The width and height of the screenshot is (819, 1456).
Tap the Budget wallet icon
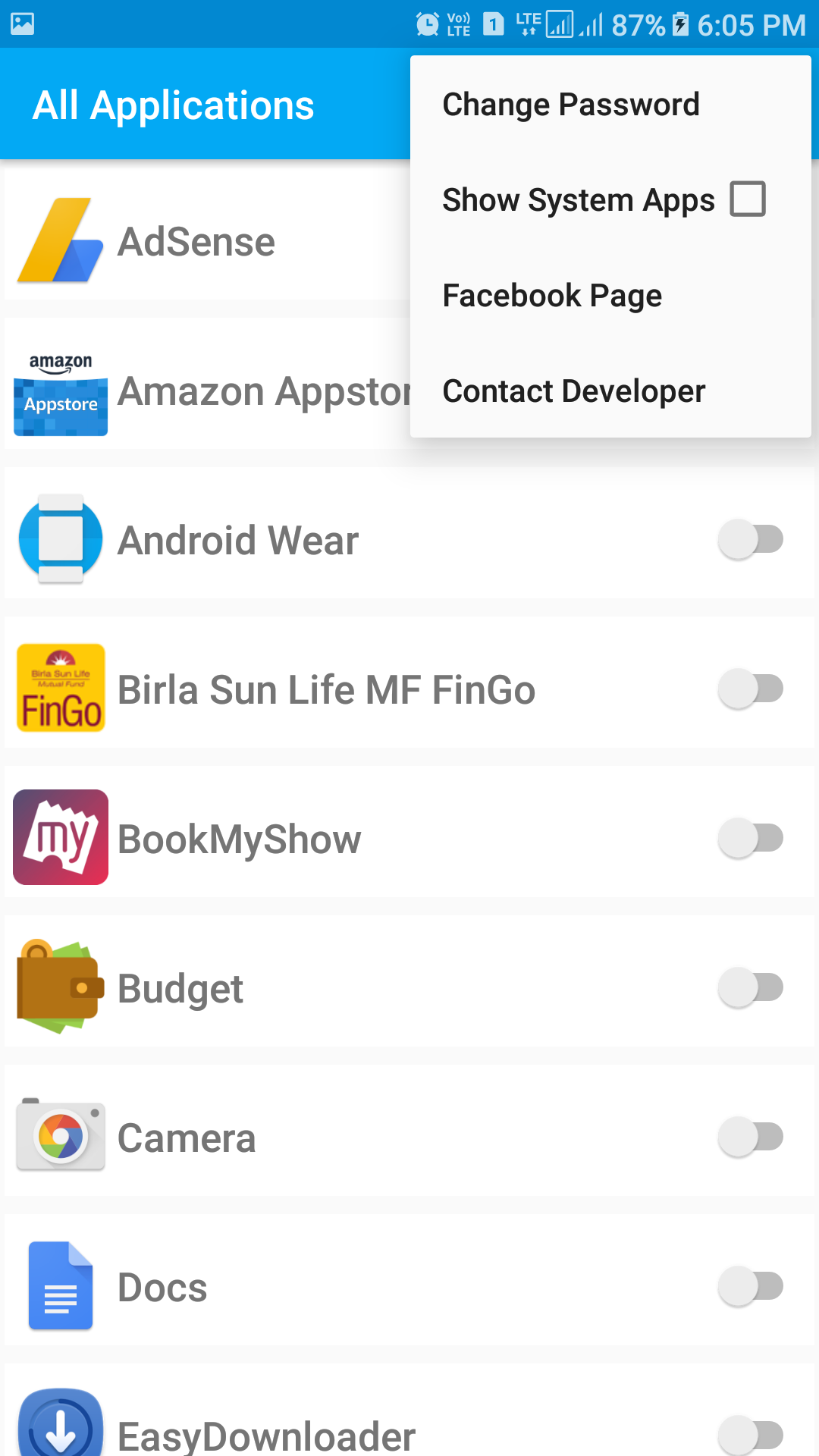tap(61, 986)
